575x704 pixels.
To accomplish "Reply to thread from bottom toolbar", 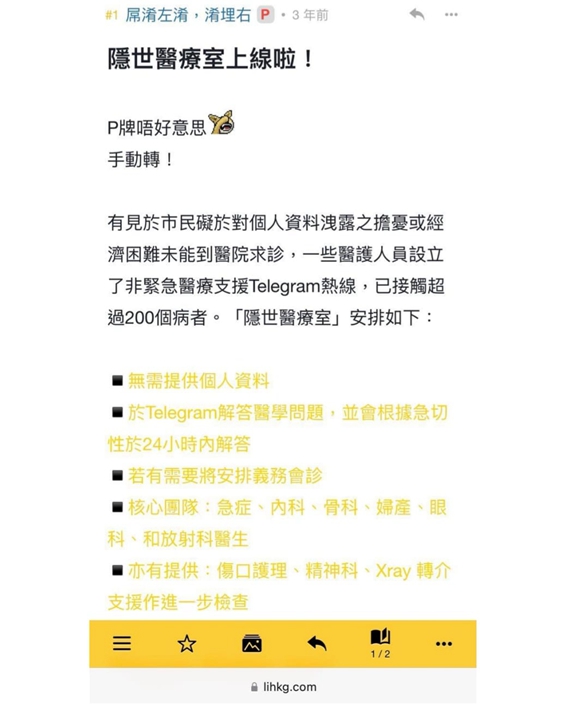I will [x=317, y=643].
